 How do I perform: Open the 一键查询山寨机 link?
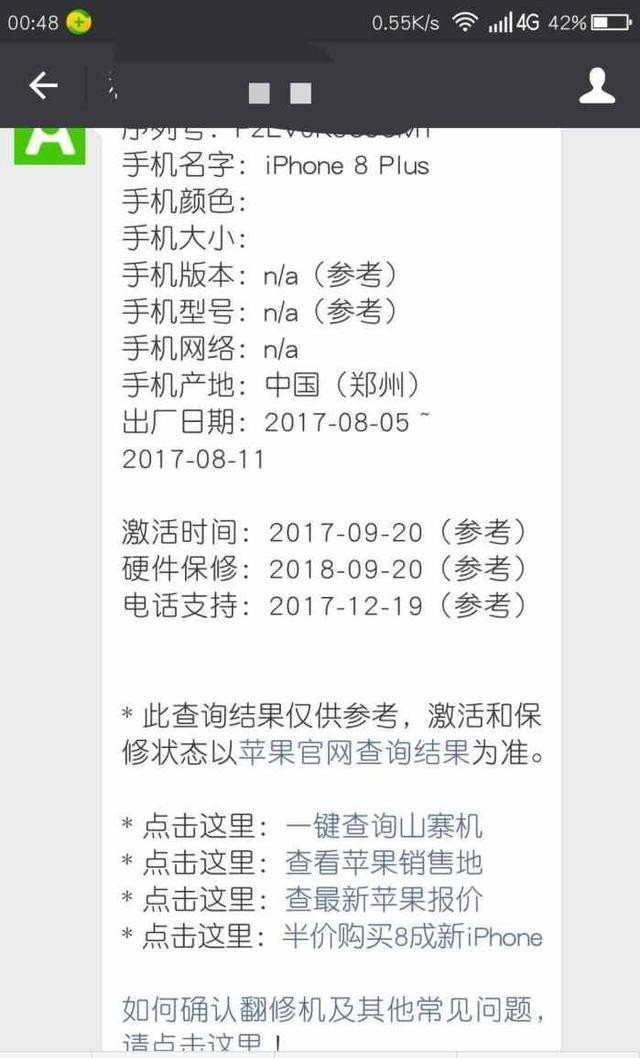pyautogui.click(x=384, y=826)
